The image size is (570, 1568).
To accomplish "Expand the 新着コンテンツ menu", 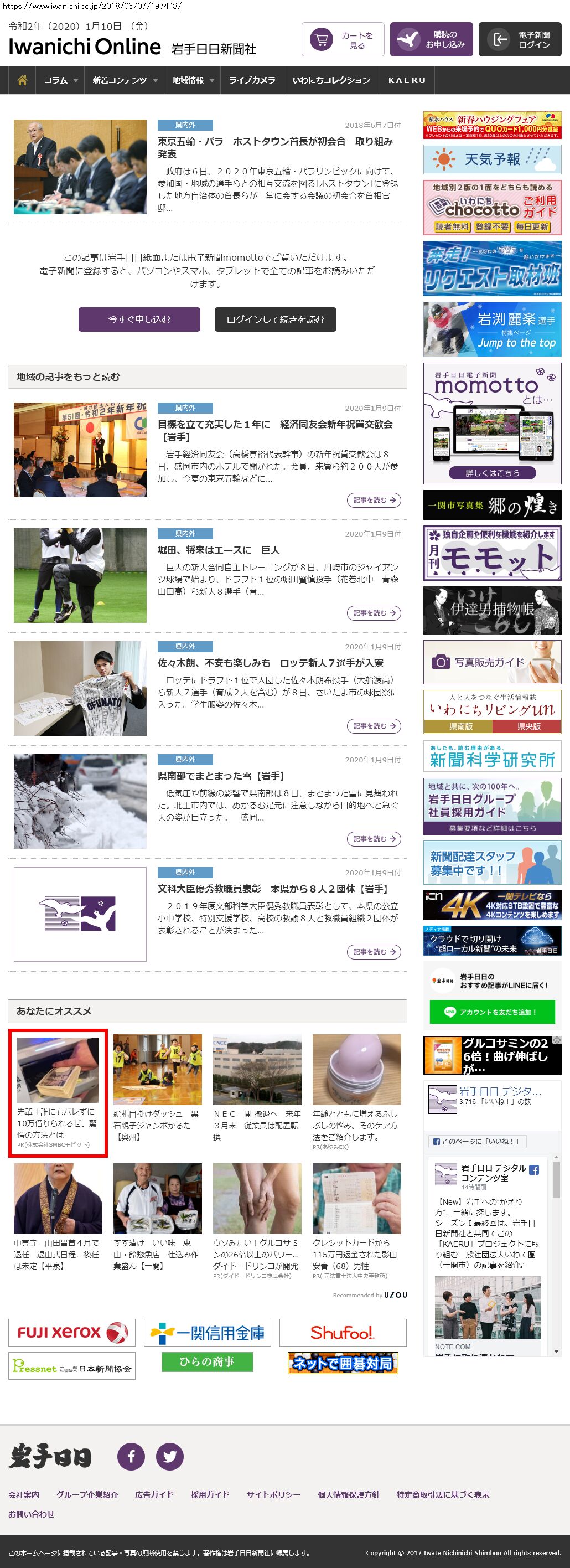I will pos(125,80).
